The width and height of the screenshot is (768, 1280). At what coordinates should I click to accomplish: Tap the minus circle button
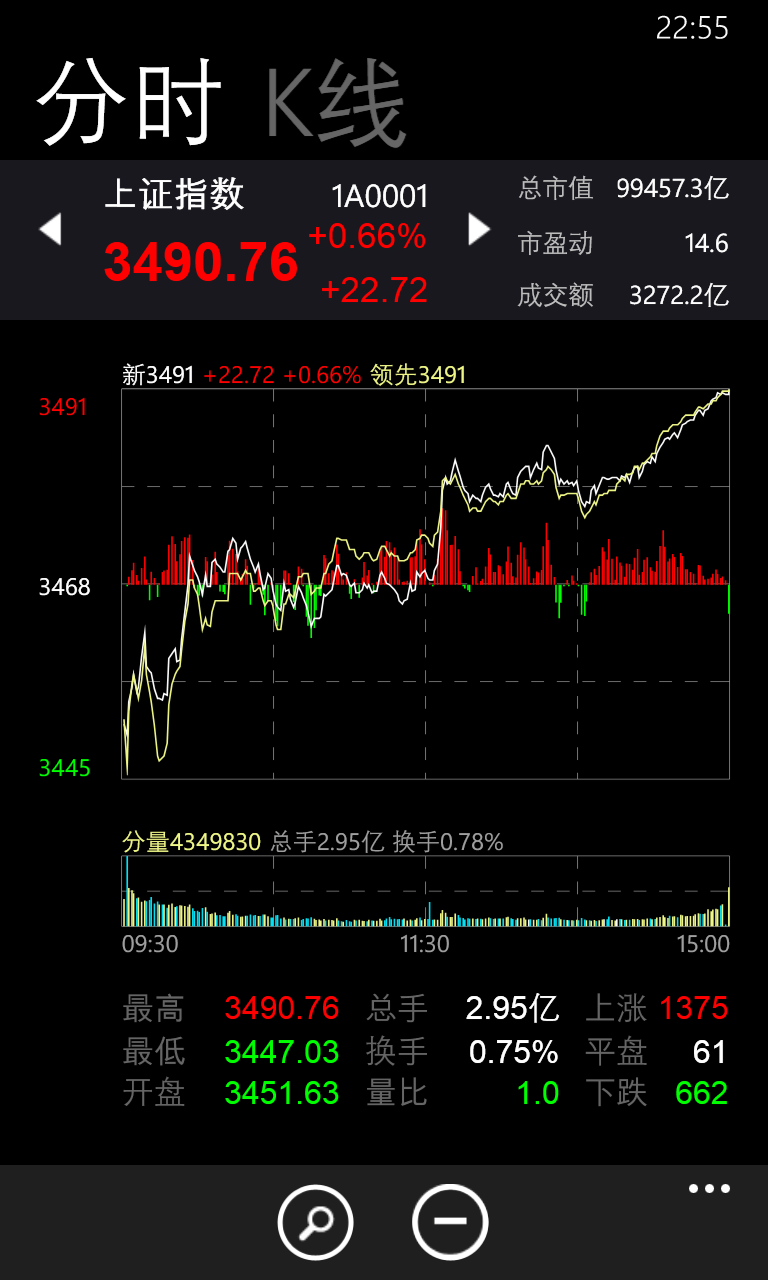[450, 1221]
